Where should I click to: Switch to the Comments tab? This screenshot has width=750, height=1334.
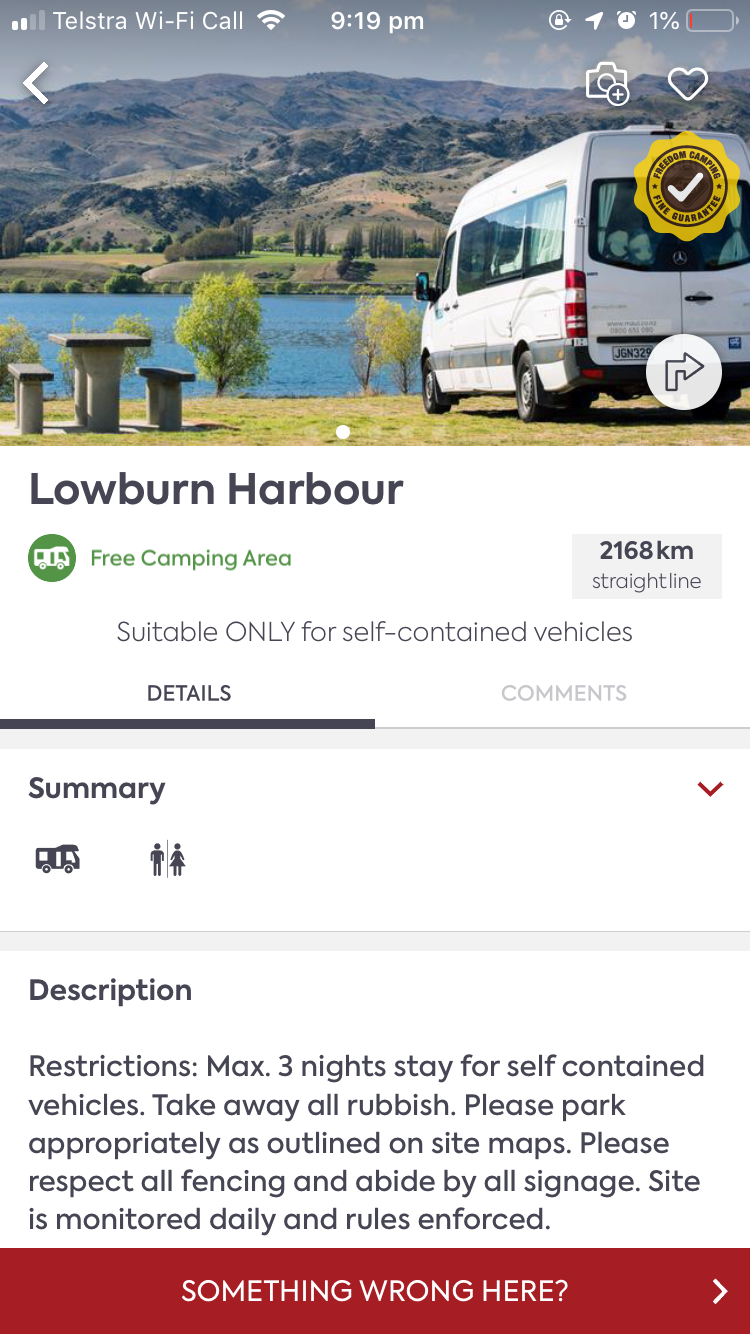563,693
